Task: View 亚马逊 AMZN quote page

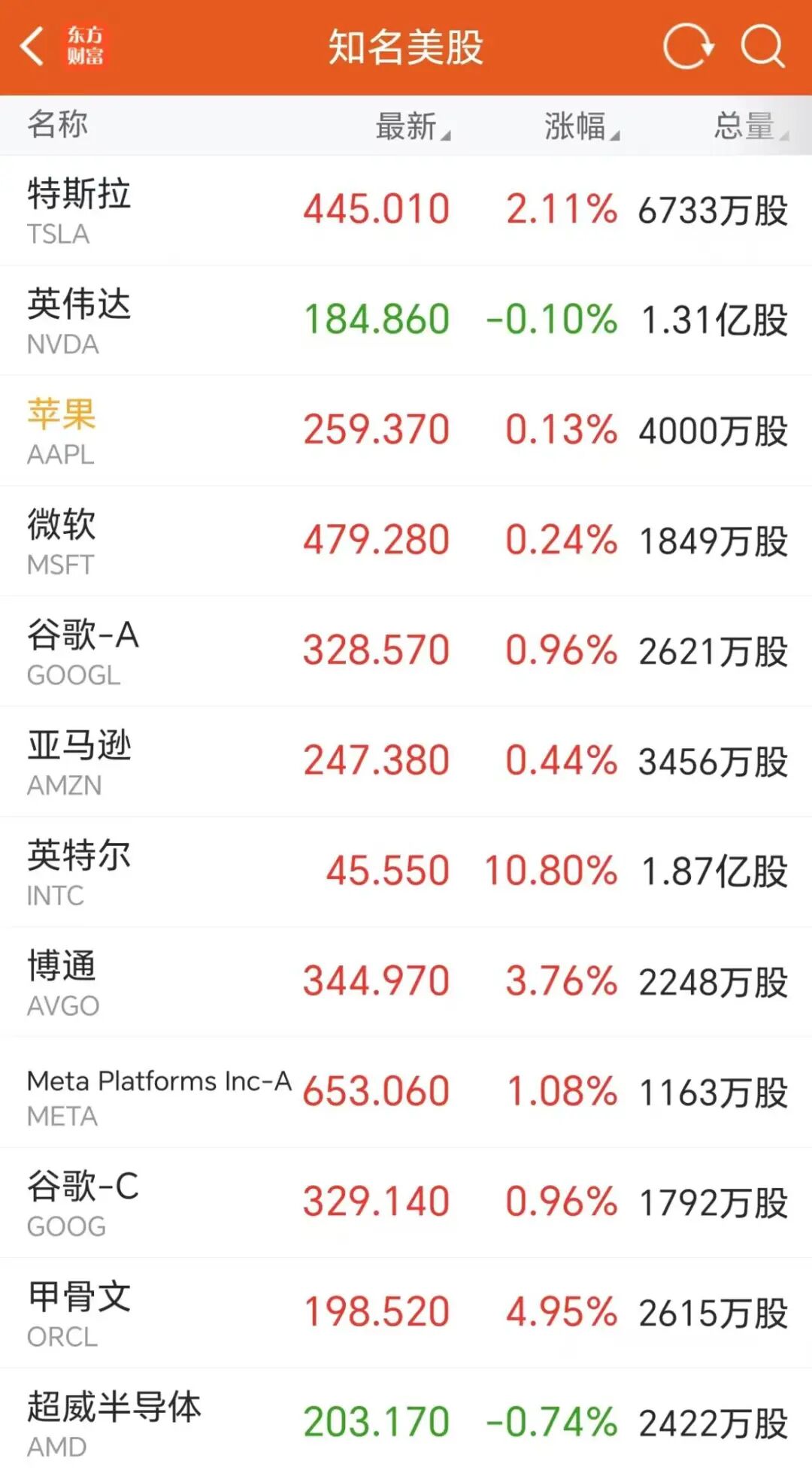Action: point(406,762)
